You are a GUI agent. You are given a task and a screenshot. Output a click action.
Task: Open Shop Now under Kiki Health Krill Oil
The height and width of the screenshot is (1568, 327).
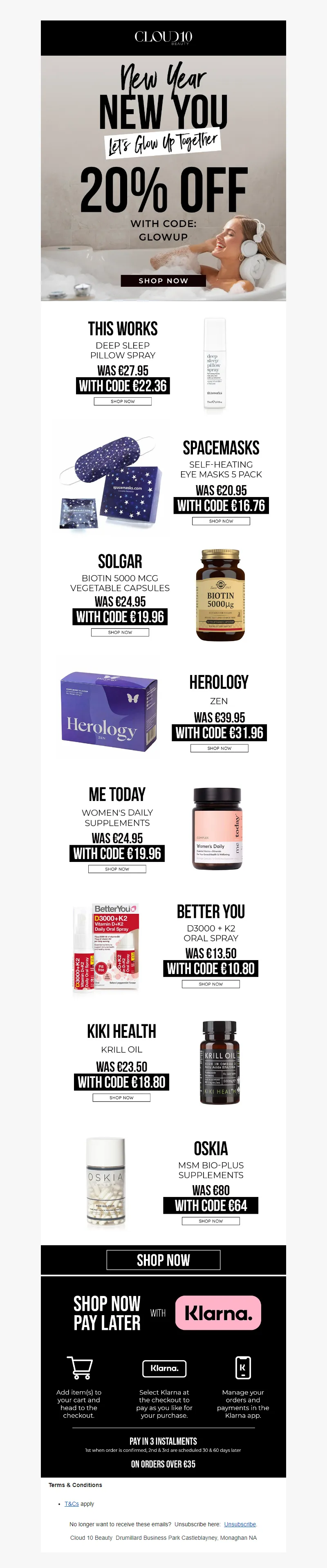[121, 1098]
